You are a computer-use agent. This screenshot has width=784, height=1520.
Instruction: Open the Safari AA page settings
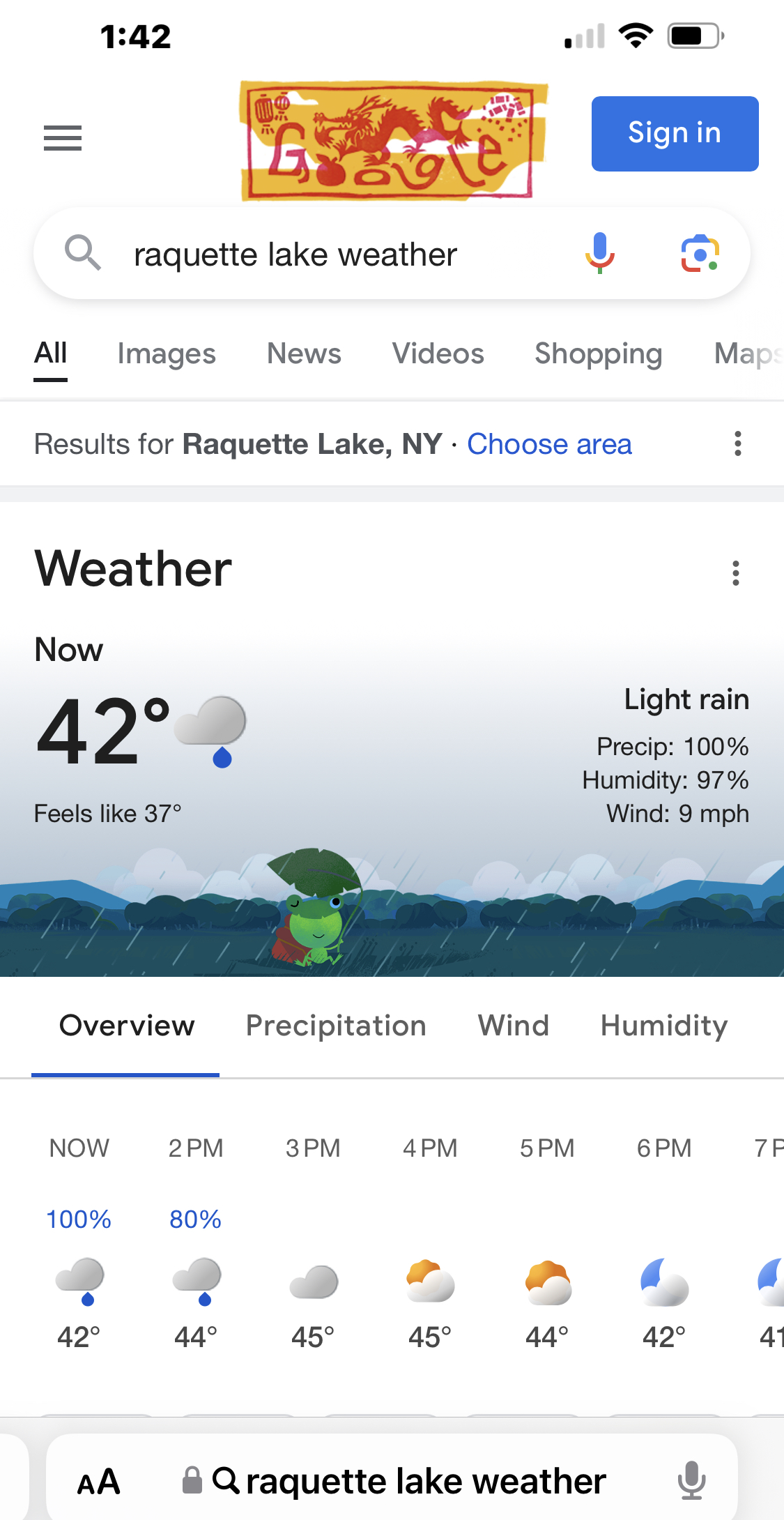pos(98,1482)
